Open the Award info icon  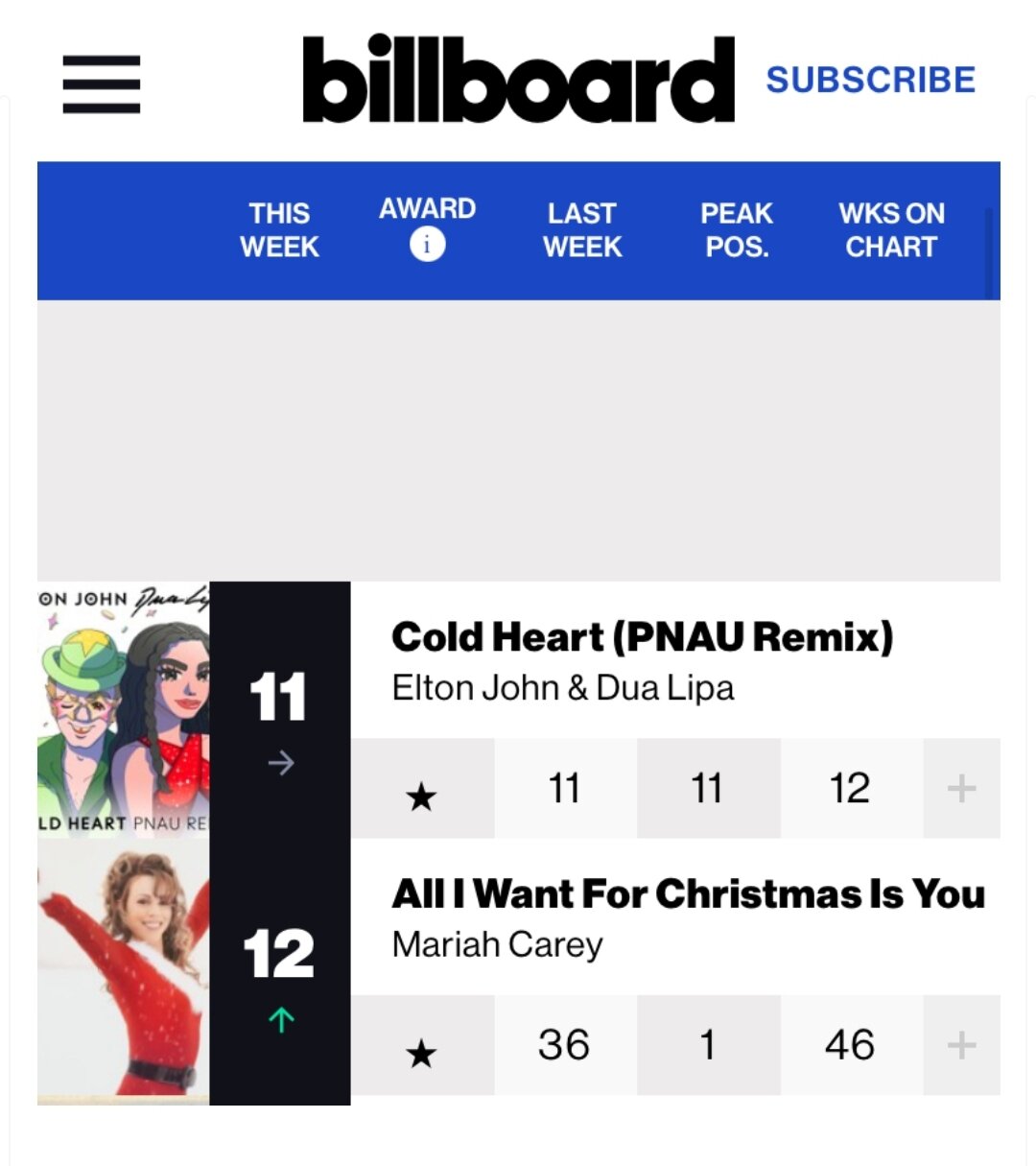point(427,246)
